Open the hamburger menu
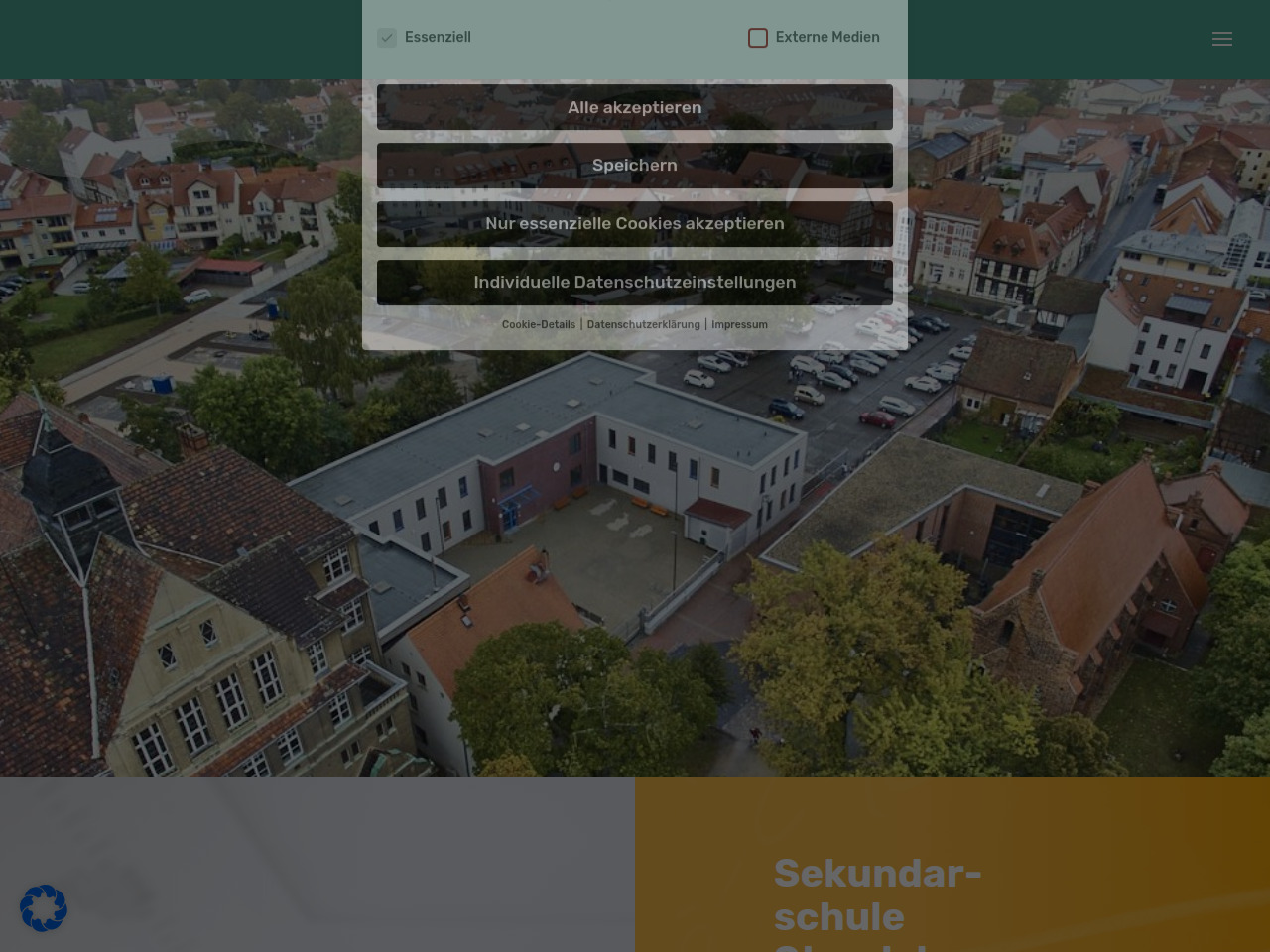The height and width of the screenshot is (952, 1270). pyautogui.click(x=1222, y=39)
